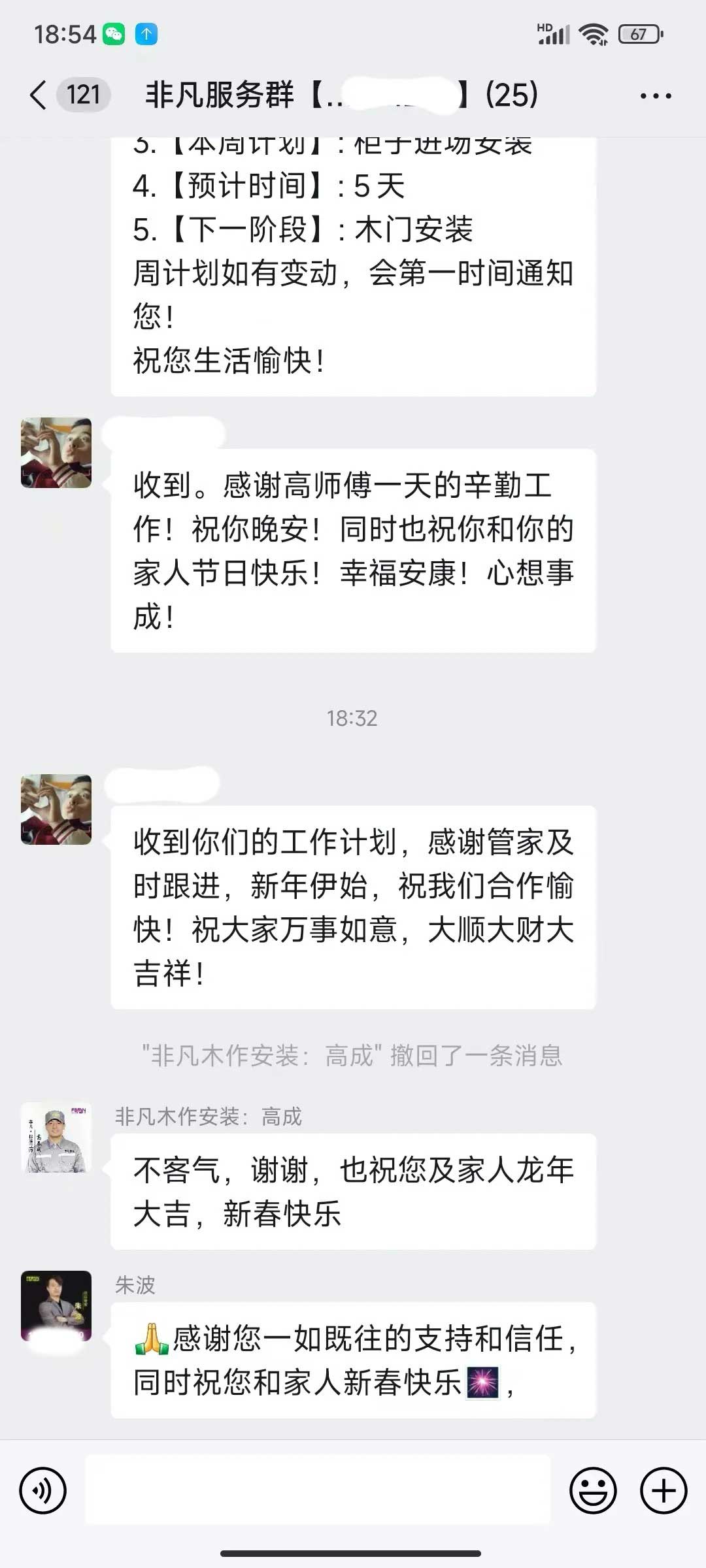706x1568 pixels.
Task: Go back to the chat list
Action: [x=39, y=95]
